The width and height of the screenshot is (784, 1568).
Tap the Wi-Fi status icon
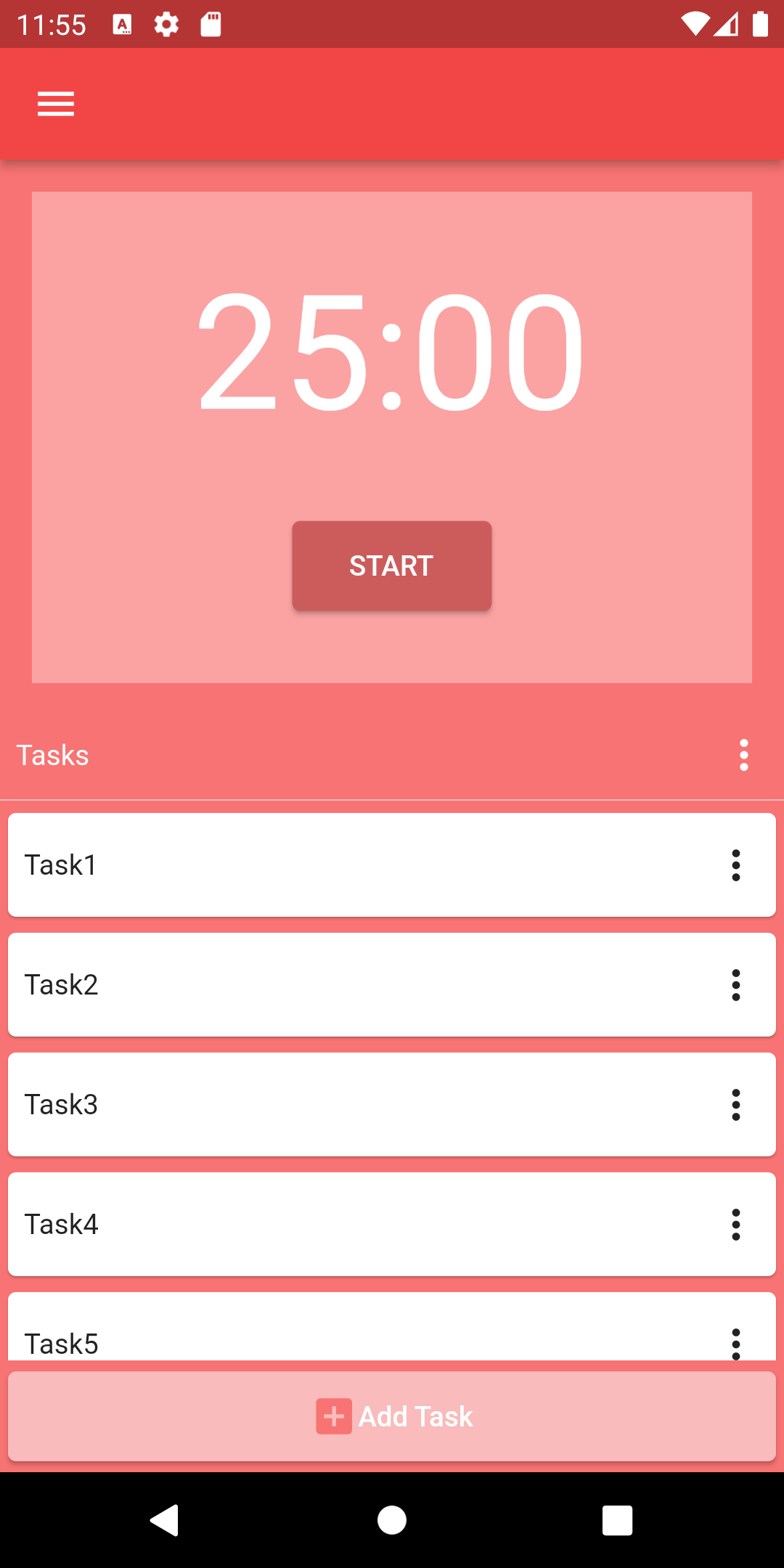coord(695,24)
